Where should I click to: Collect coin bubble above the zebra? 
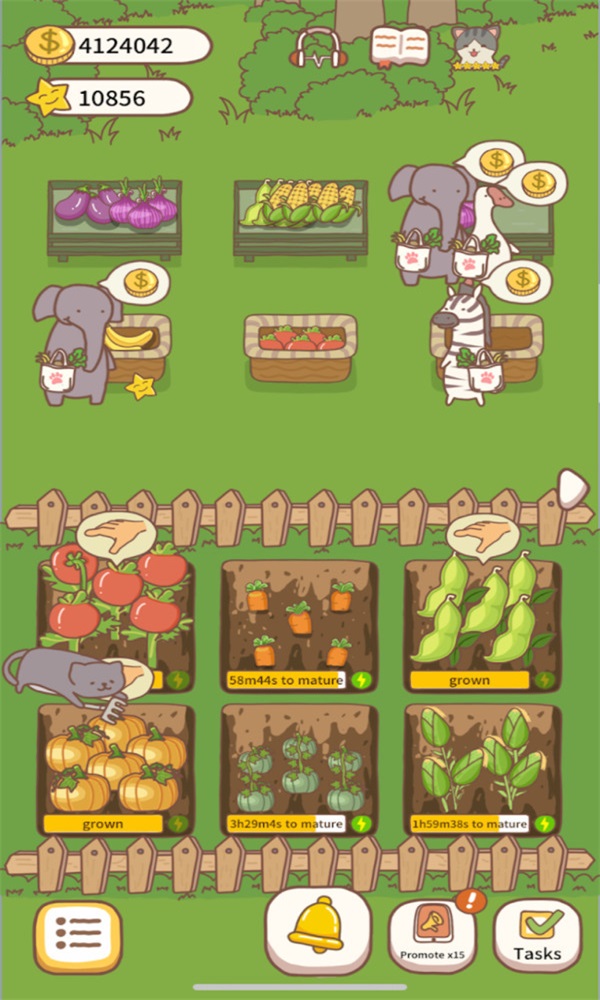point(522,280)
